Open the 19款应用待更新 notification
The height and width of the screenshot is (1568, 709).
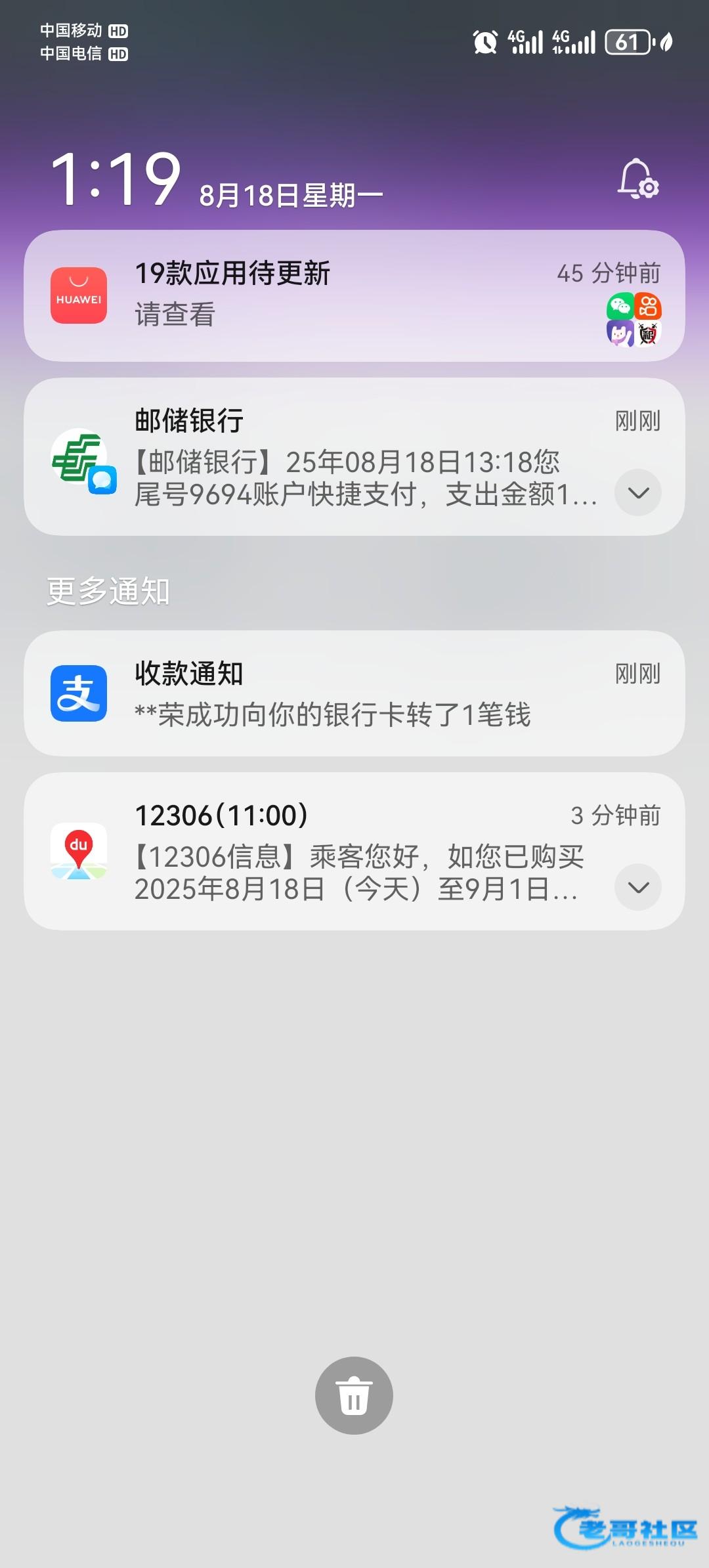(354, 295)
